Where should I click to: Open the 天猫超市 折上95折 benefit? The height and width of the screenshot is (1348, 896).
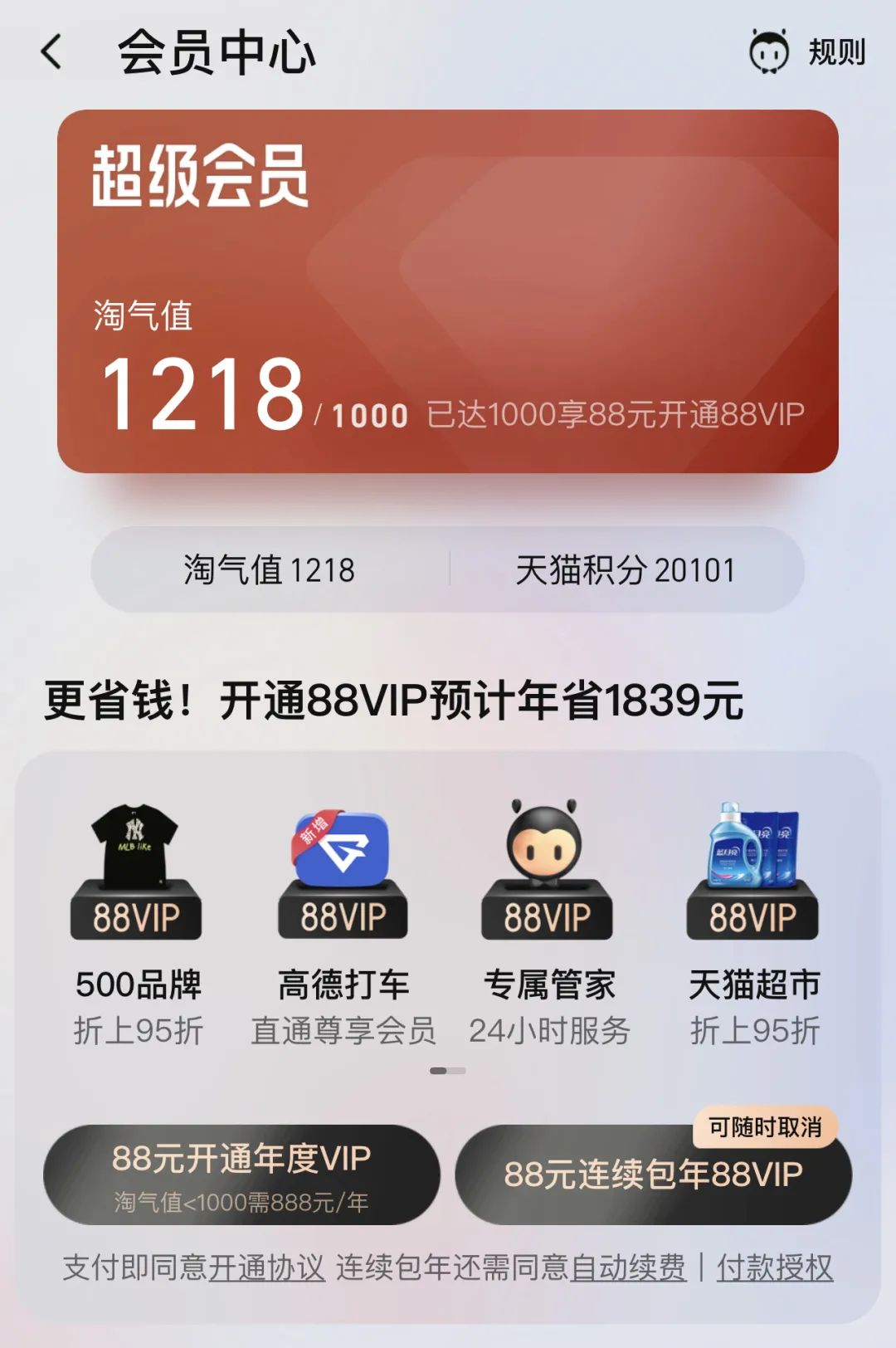tap(753, 921)
